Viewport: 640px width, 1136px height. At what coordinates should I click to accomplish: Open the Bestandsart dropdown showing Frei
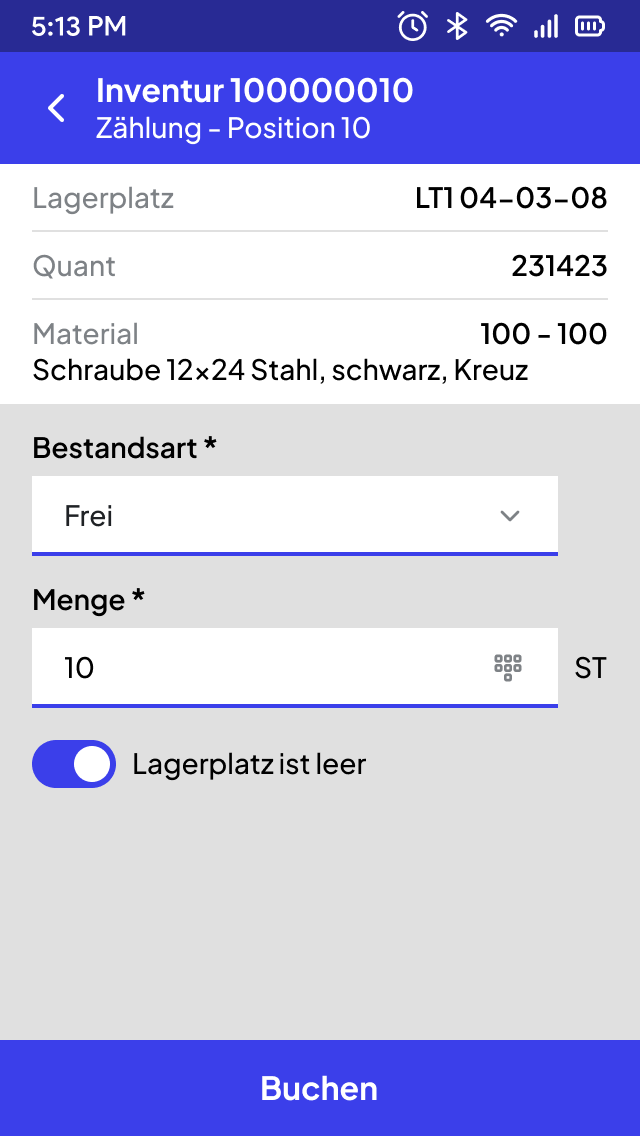click(x=295, y=516)
